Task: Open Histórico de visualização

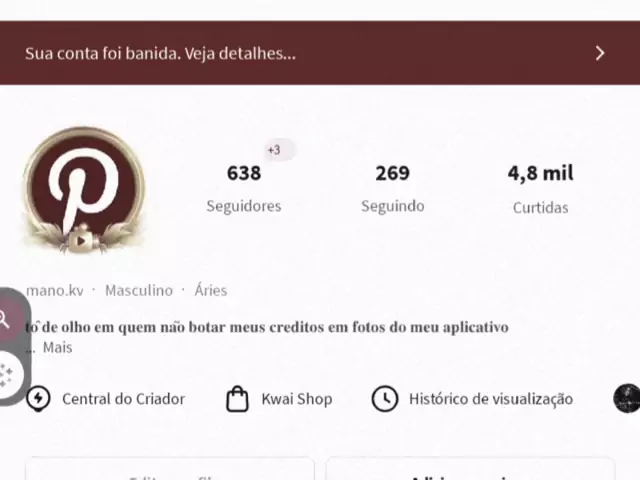Action: coord(472,398)
